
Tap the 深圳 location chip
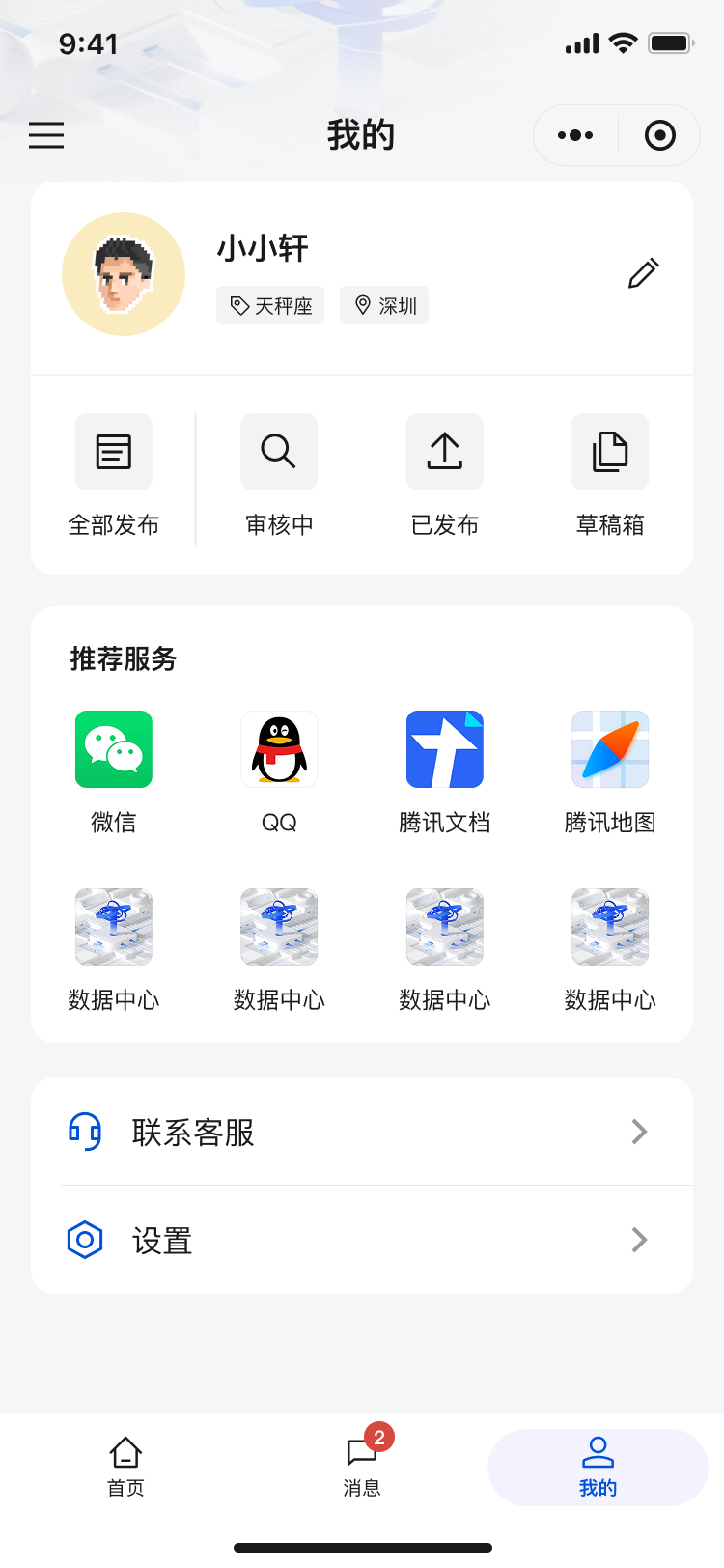point(384,305)
